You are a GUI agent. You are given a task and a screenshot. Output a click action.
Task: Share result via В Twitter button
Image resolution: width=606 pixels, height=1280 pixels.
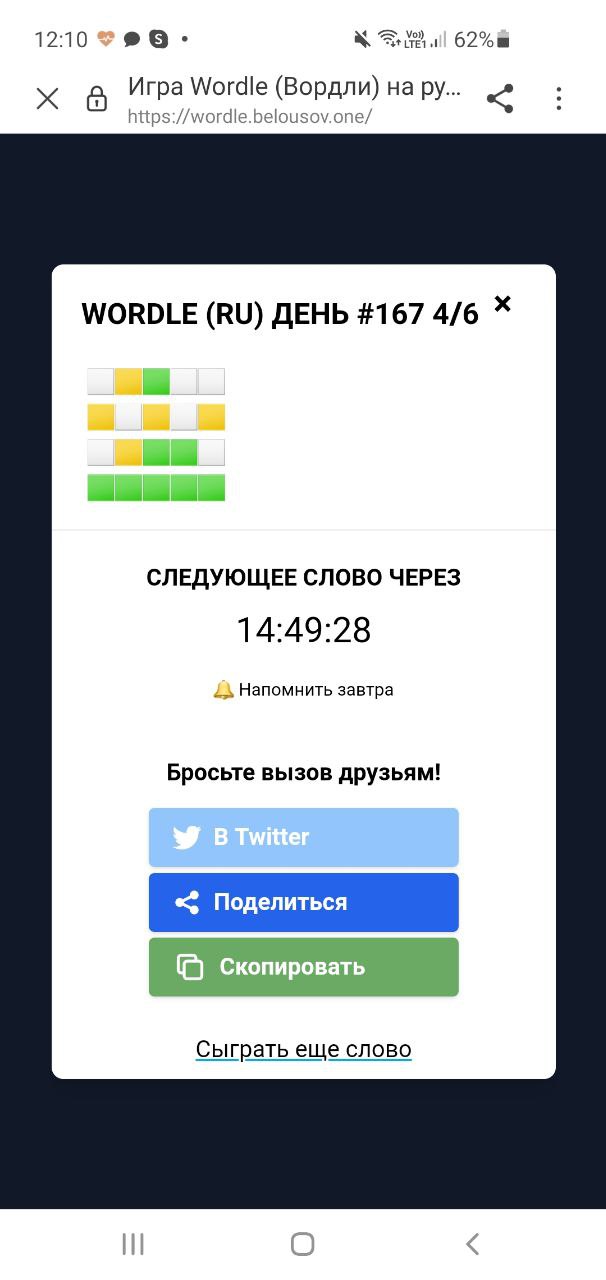coord(303,837)
